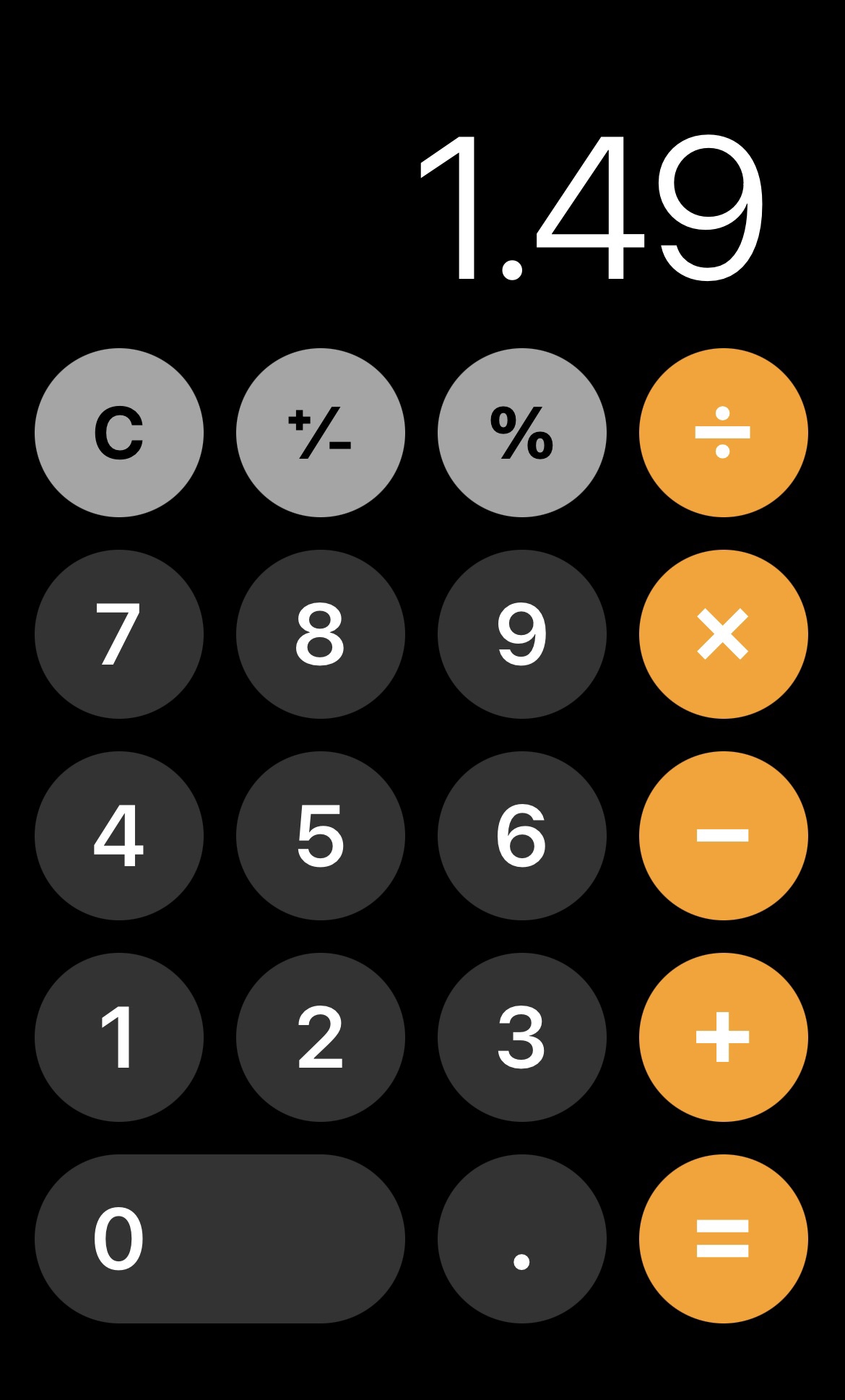Clear the display with the C key

pyautogui.click(x=119, y=433)
